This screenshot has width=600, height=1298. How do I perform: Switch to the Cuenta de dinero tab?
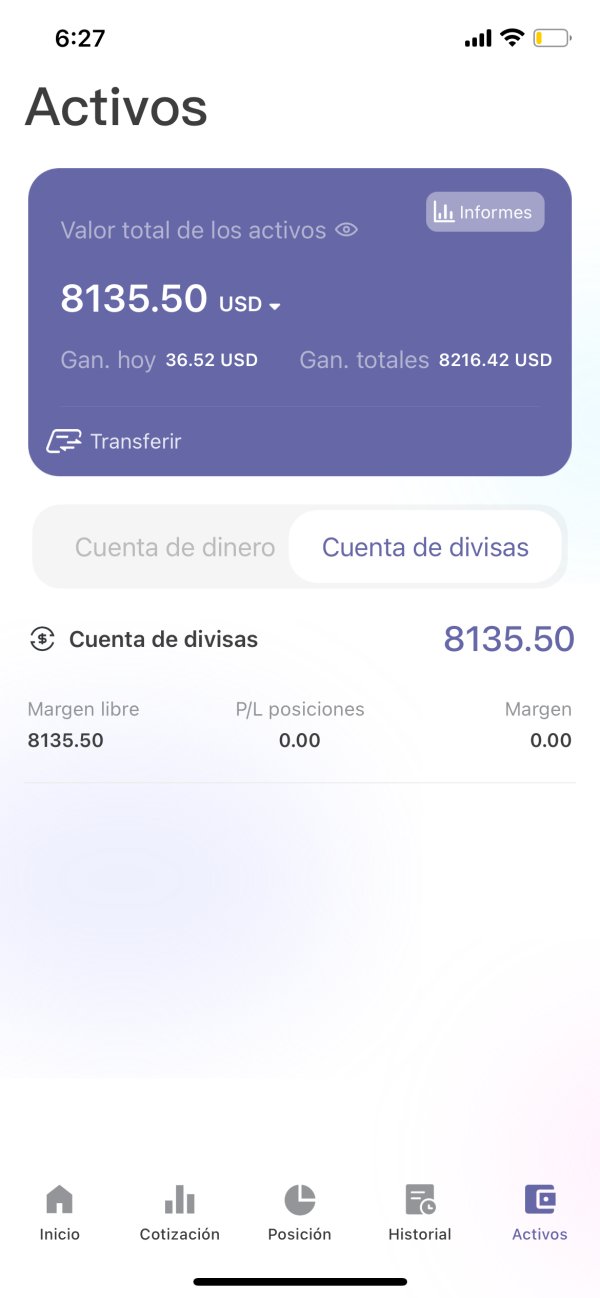point(175,547)
